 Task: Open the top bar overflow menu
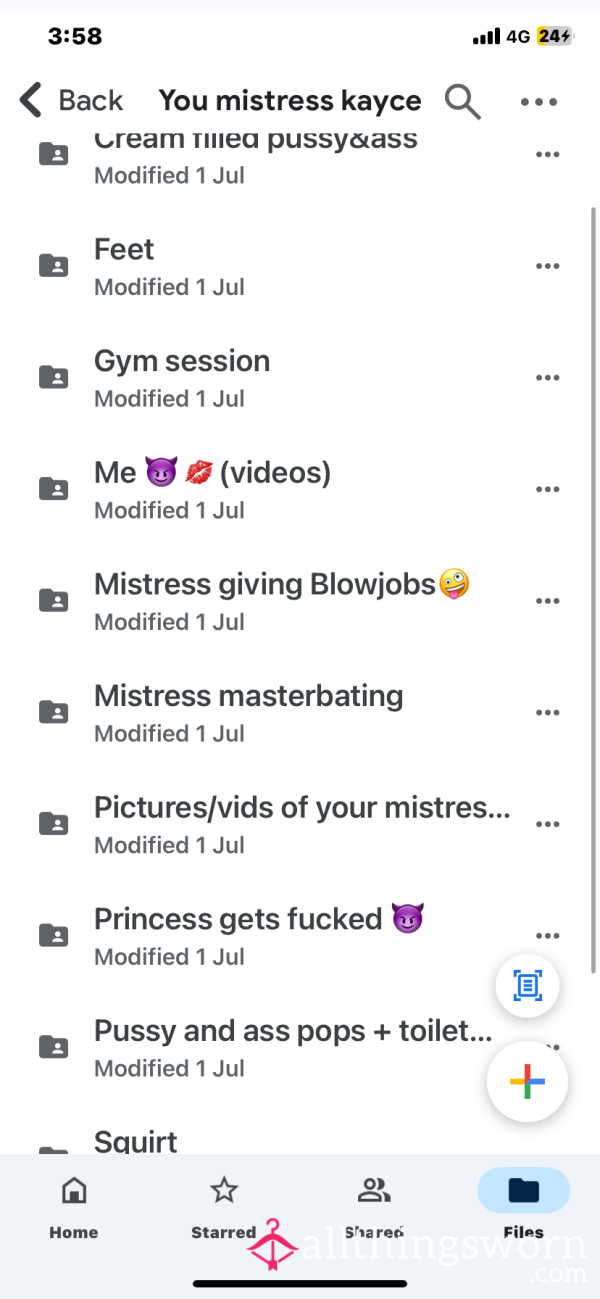click(539, 102)
